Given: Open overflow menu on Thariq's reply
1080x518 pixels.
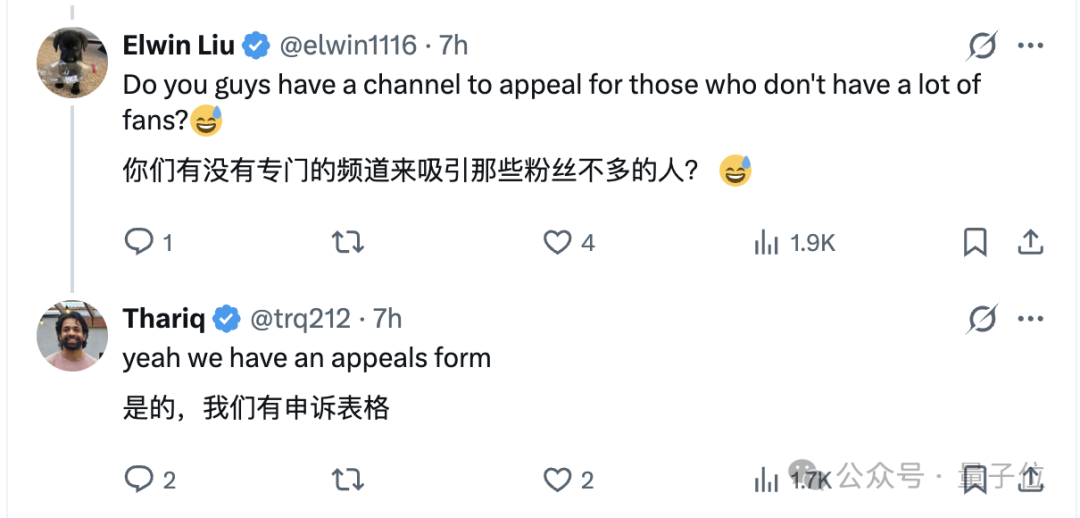Looking at the screenshot, I should pyautogui.click(x=1031, y=319).
